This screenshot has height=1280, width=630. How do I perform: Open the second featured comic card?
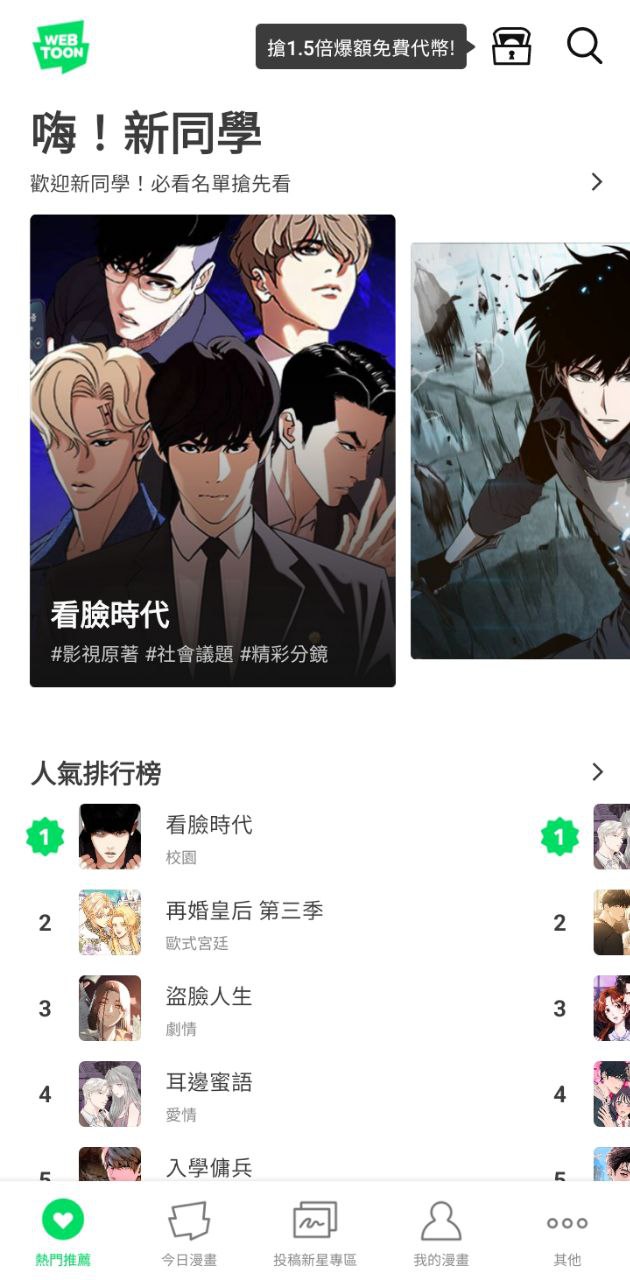click(x=520, y=450)
